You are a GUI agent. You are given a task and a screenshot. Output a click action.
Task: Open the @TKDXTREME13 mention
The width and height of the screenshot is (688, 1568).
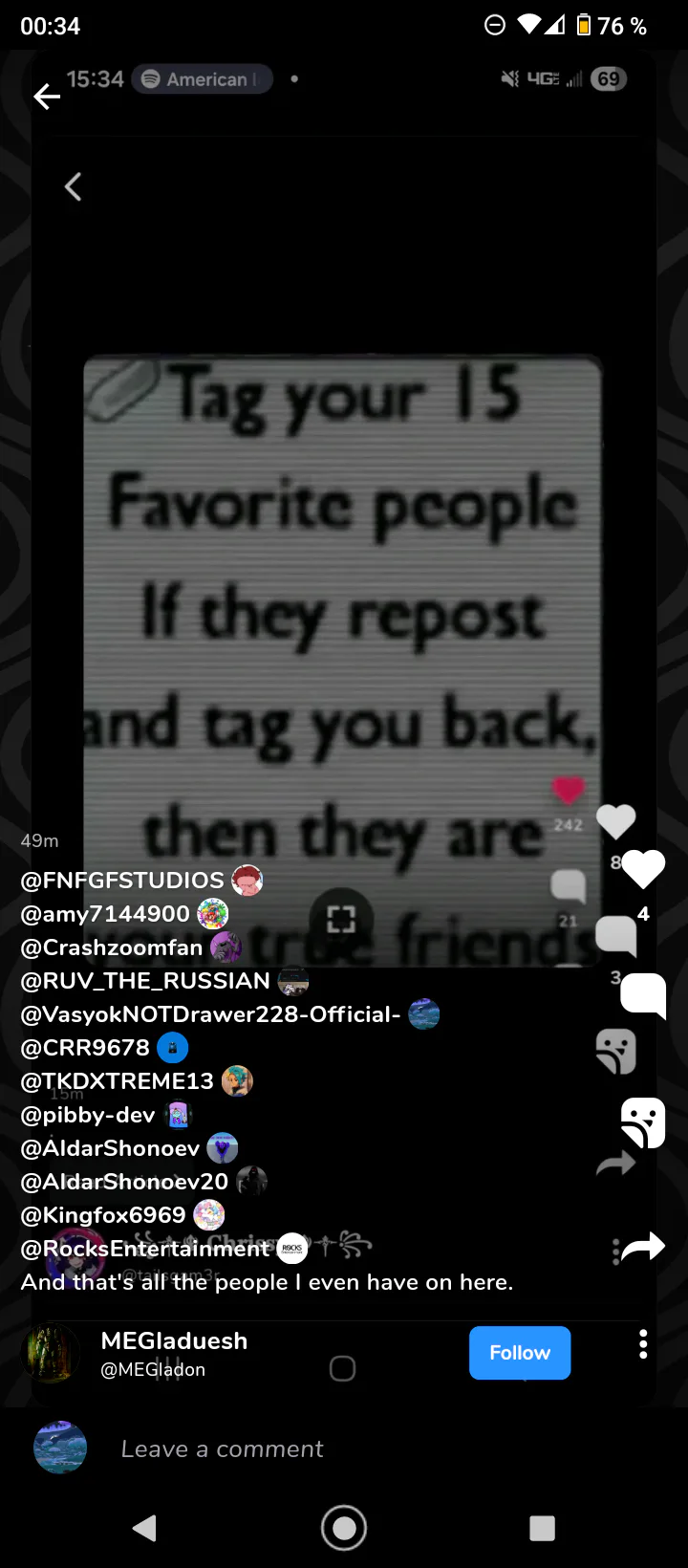click(117, 1081)
